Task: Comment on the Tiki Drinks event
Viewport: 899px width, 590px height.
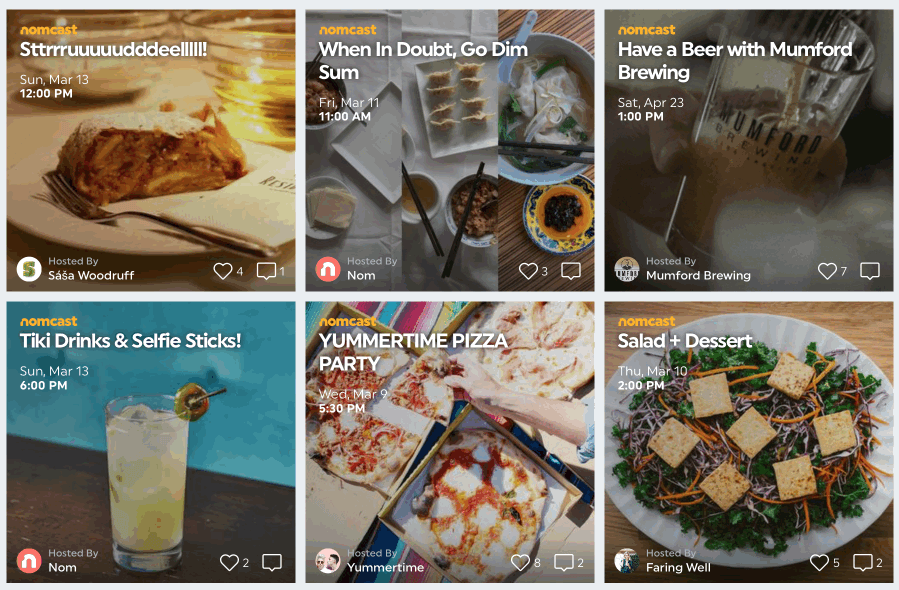Action: tap(271, 563)
